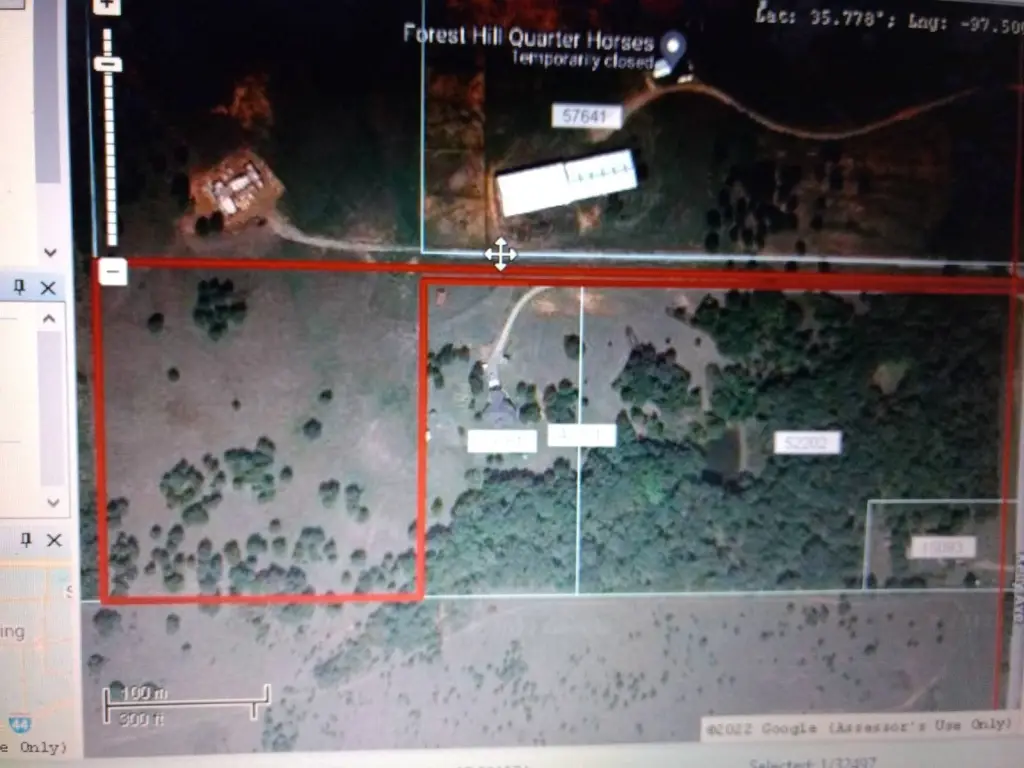Zoom out with the minus button
Image resolution: width=1024 pixels, height=768 pixels.
pyautogui.click(x=113, y=271)
